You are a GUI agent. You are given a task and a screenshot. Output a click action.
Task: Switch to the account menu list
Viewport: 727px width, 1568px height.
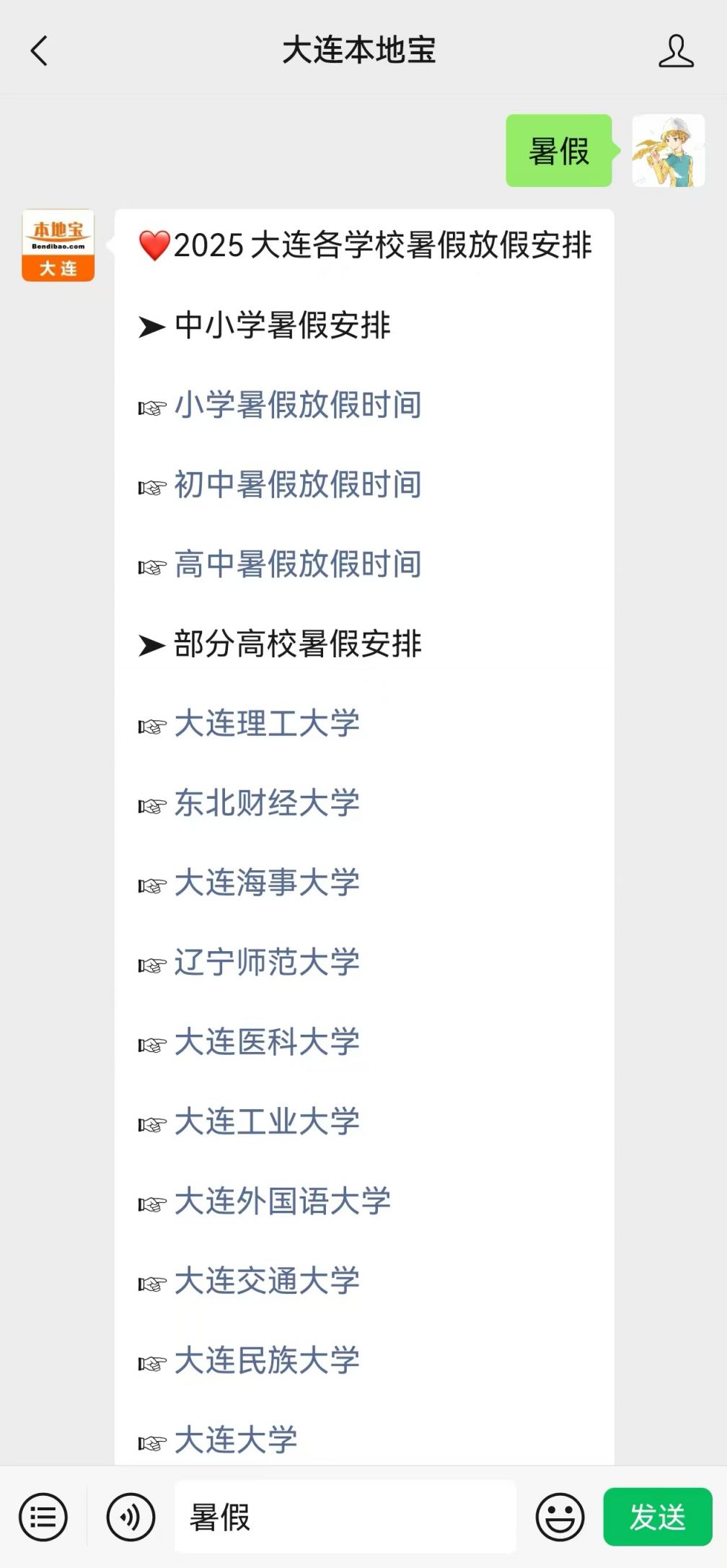click(x=43, y=1517)
